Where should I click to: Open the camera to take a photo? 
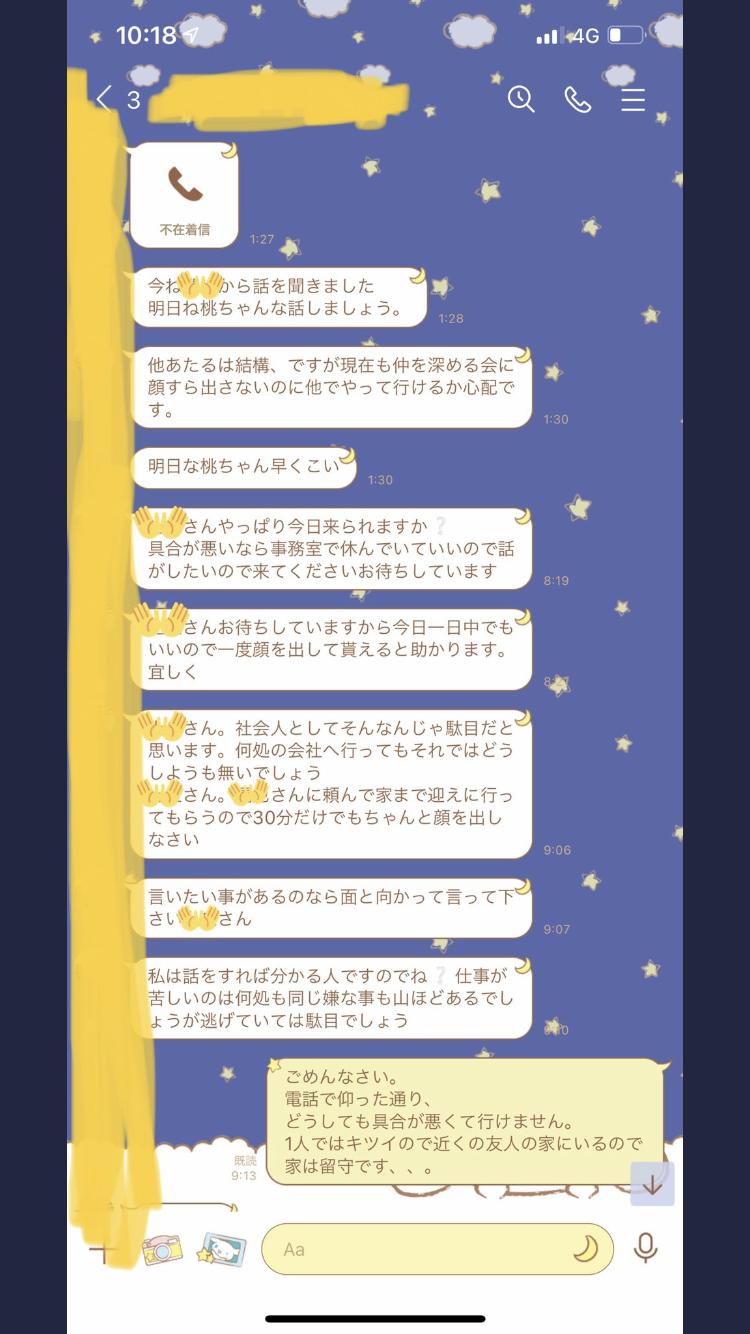click(161, 1249)
